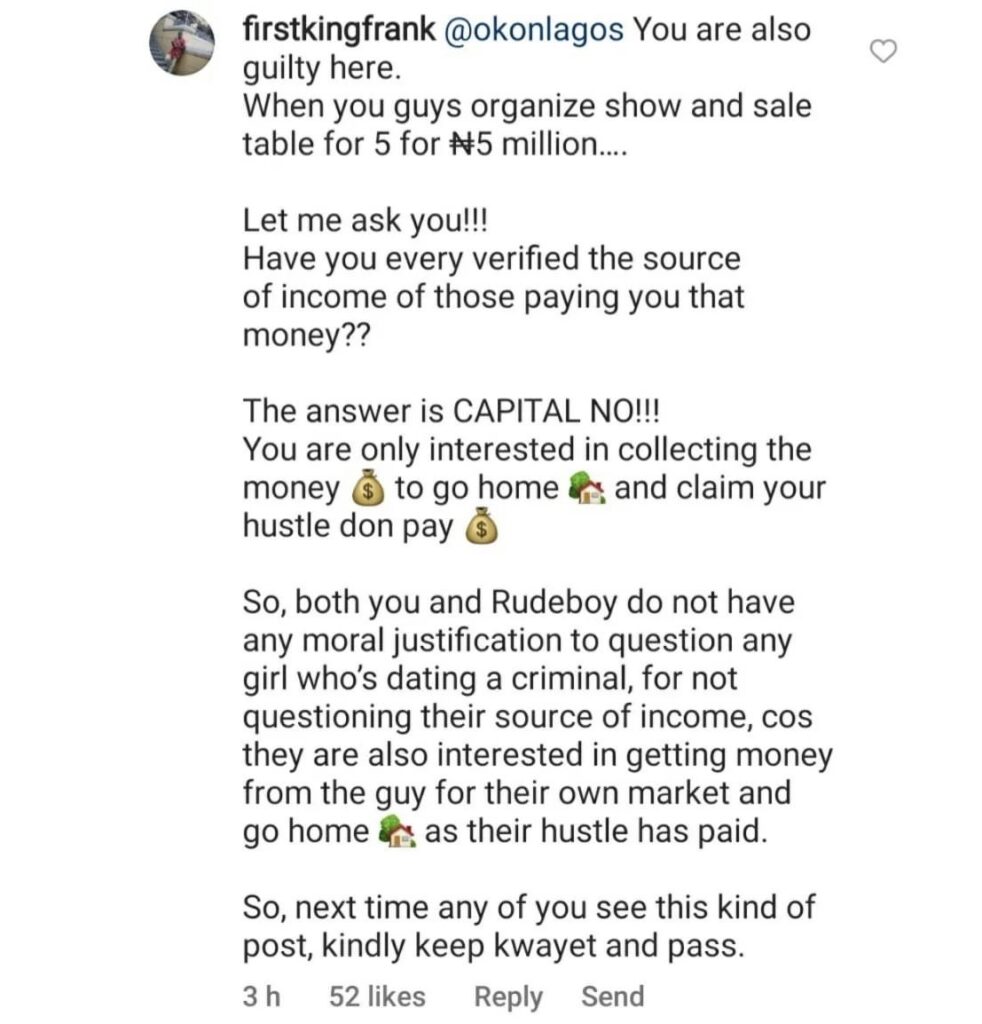Like firstkingfrank's comment with the heart
The width and height of the screenshot is (982, 1024).
[882, 52]
